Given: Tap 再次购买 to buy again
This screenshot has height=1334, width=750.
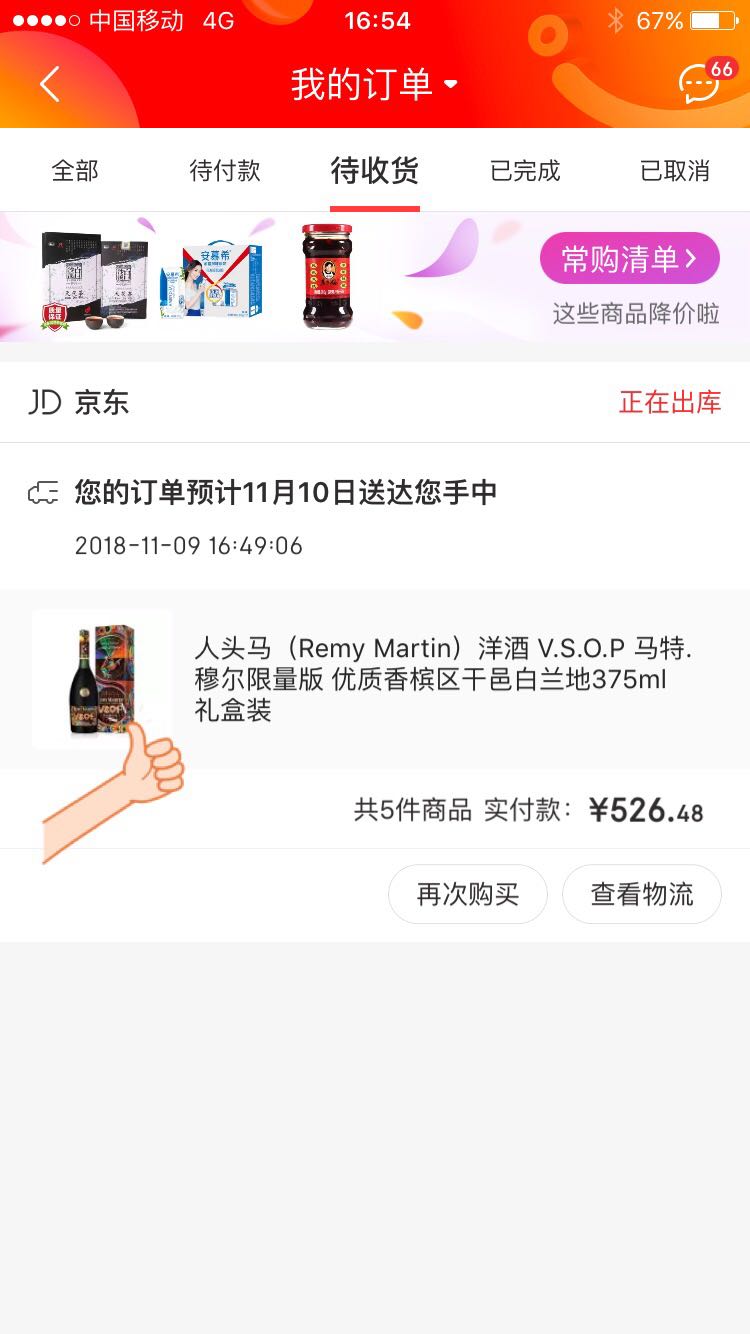Looking at the screenshot, I should [467, 894].
